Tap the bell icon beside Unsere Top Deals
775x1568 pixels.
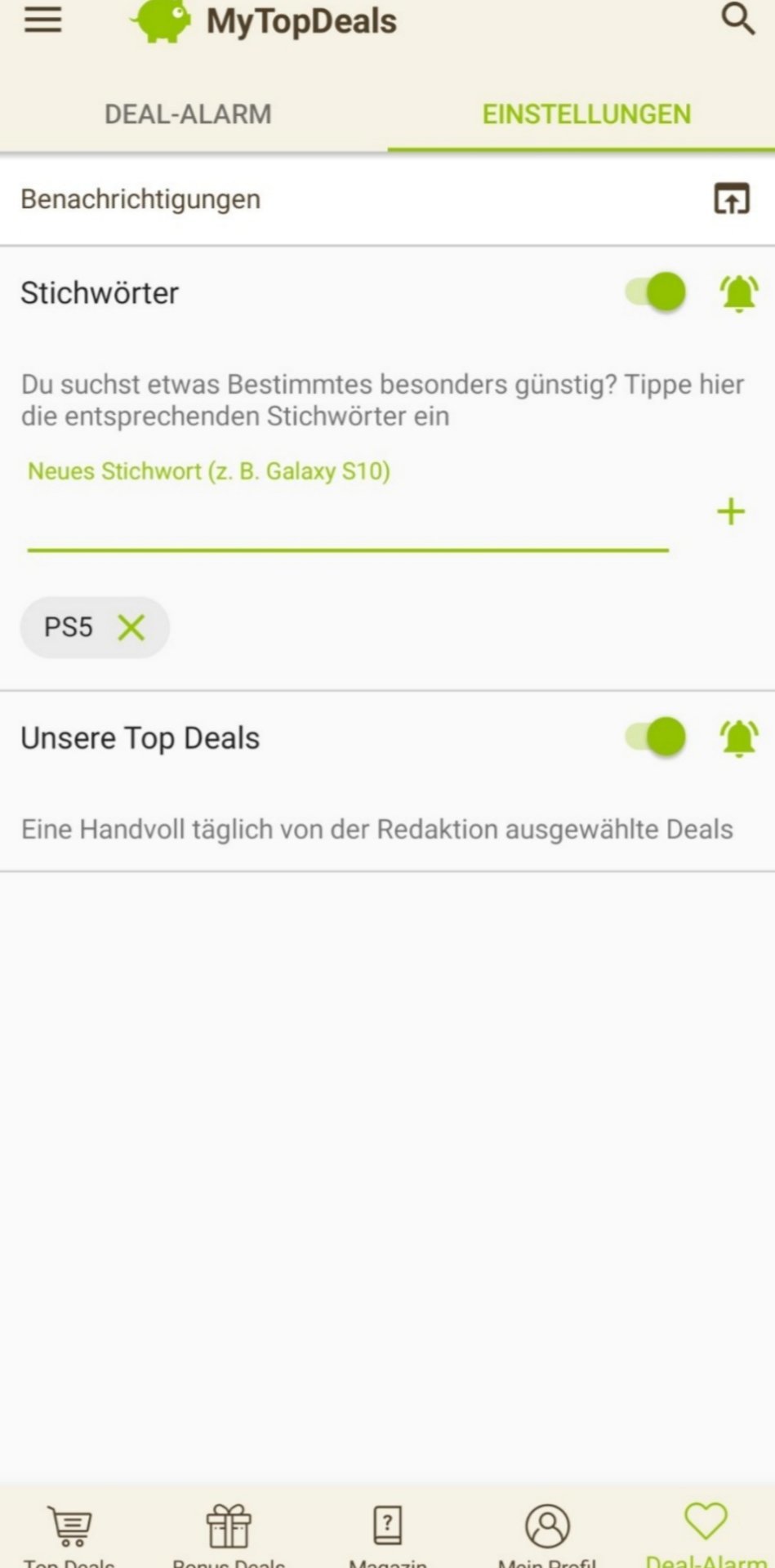pos(738,738)
